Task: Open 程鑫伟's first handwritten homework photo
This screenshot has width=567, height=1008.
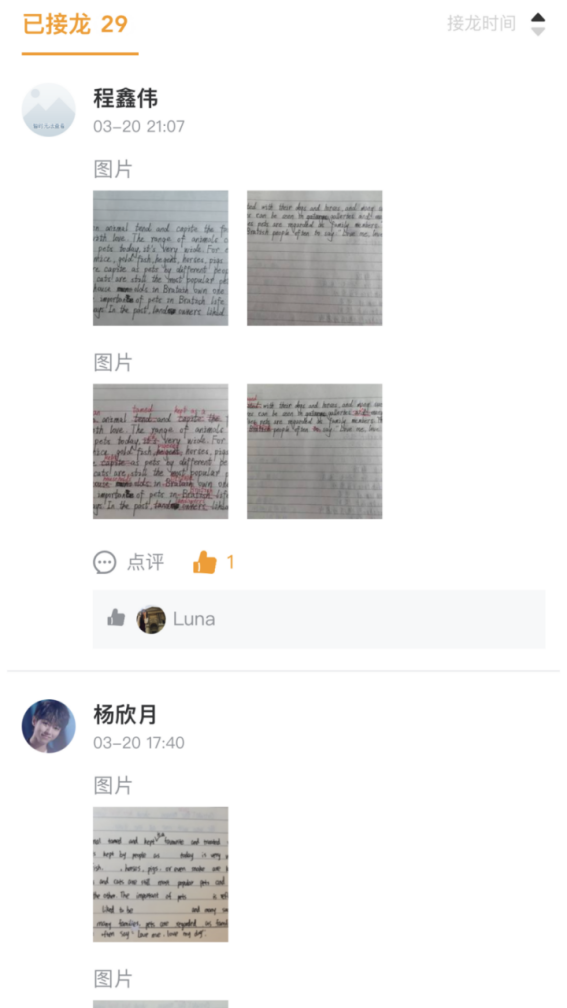Action: pyautogui.click(x=161, y=258)
